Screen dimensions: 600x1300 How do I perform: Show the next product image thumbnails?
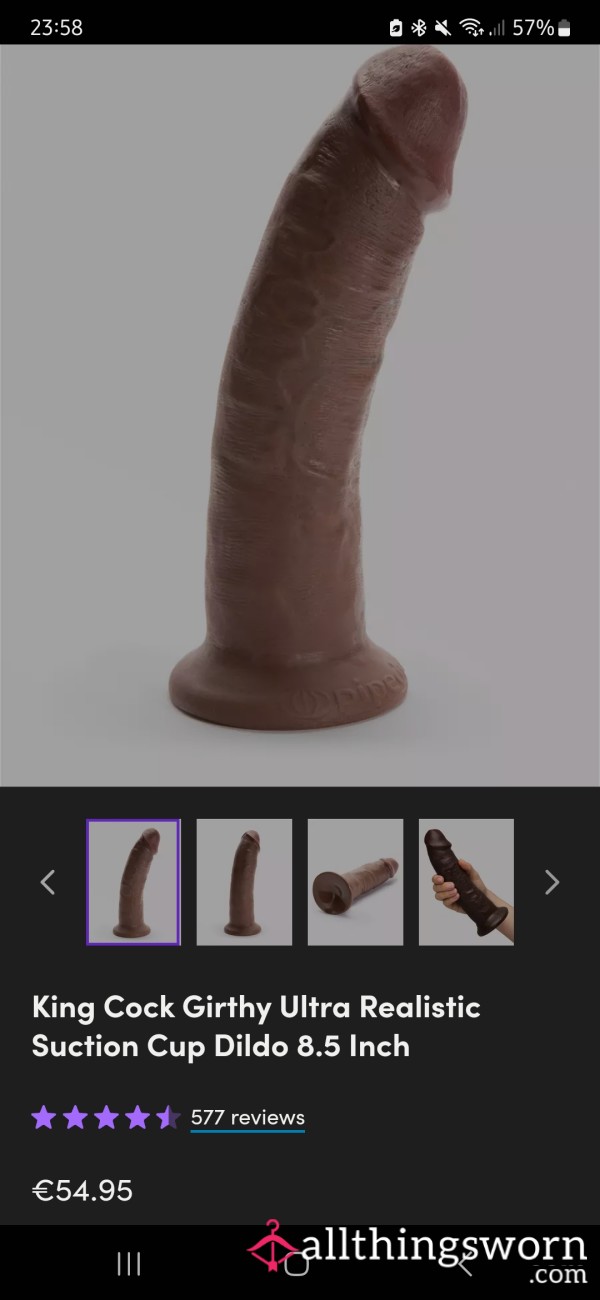tap(552, 882)
